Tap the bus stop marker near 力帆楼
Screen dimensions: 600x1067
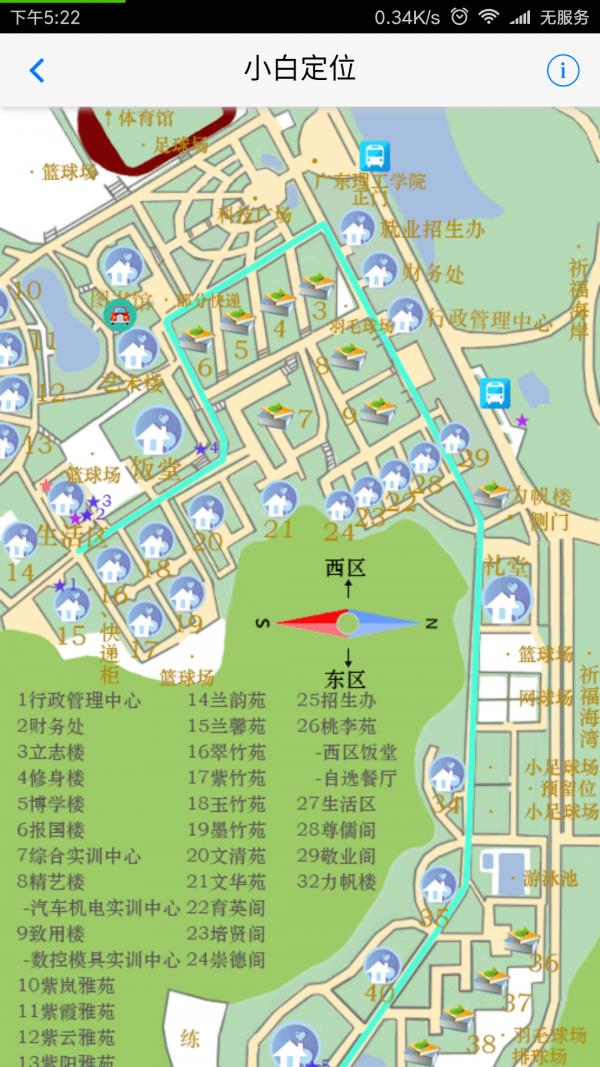tap(495, 393)
